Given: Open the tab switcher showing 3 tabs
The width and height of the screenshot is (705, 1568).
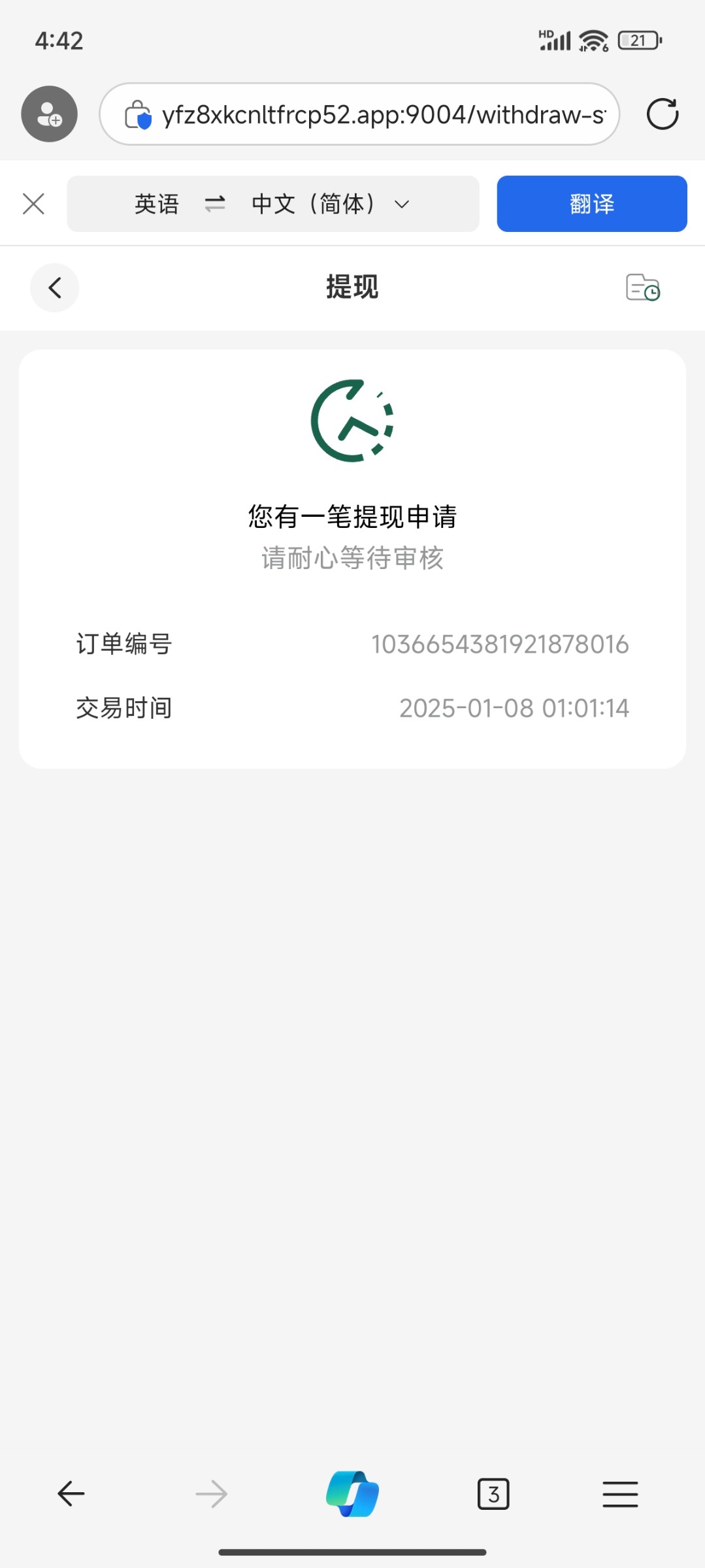Looking at the screenshot, I should [493, 1494].
